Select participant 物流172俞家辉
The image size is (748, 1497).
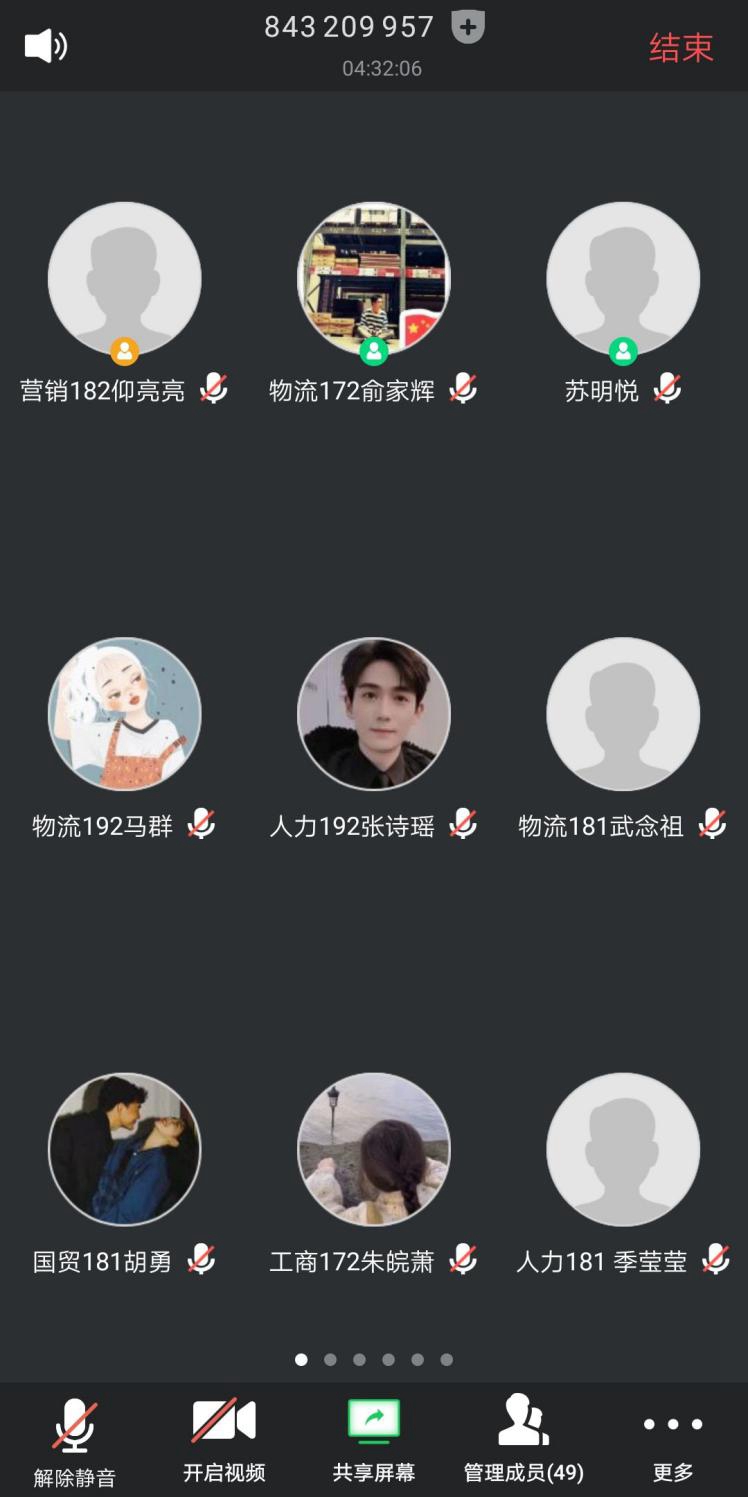click(373, 279)
